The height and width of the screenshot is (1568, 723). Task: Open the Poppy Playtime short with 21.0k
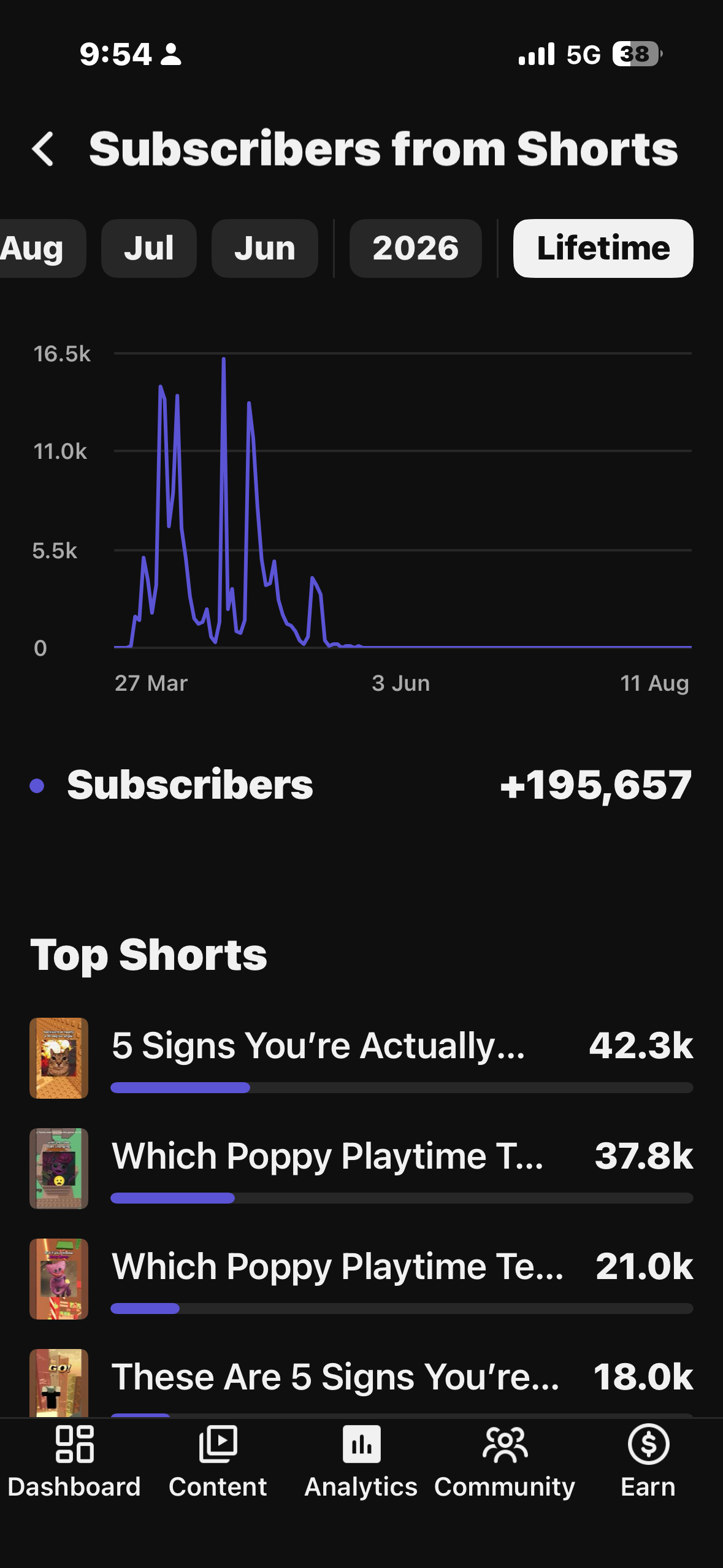pyautogui.click(x=362, y=1279)
